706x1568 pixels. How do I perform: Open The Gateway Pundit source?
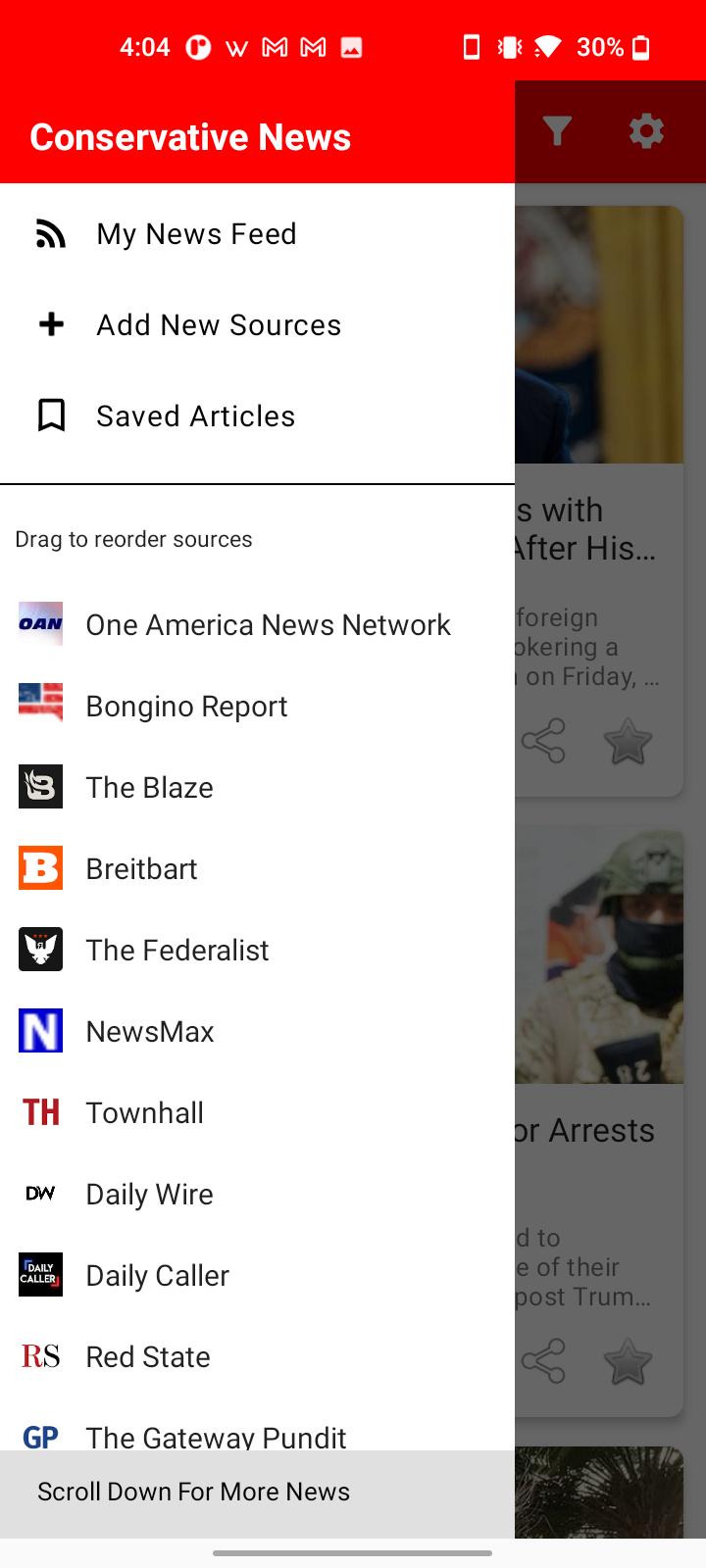pos(216,1435)
